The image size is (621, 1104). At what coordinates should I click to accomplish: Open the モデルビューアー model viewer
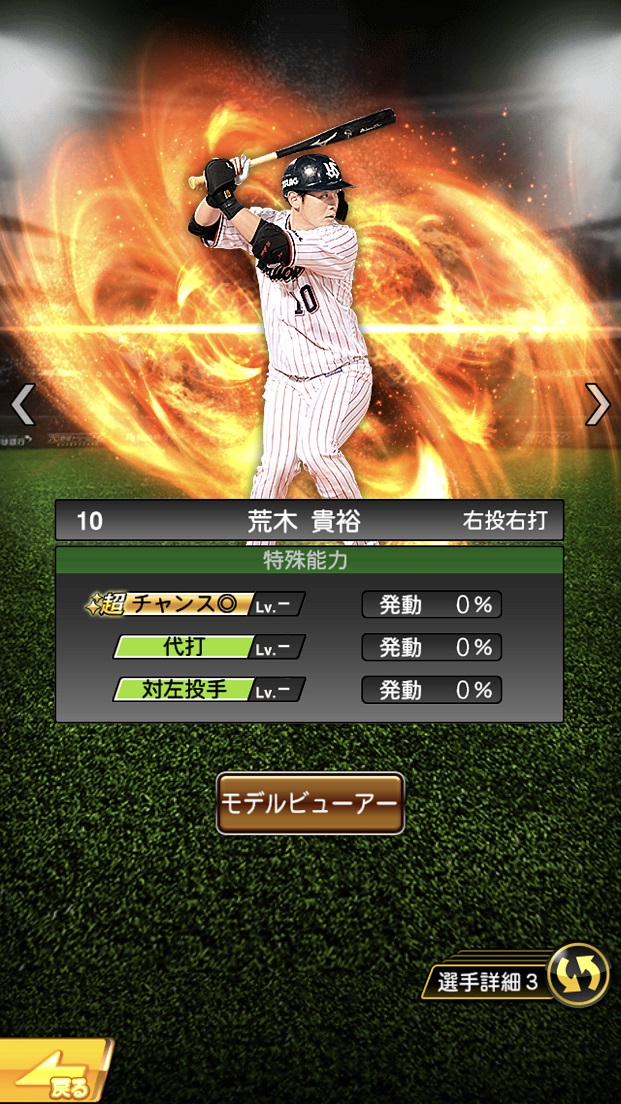(x=310, y=803)
